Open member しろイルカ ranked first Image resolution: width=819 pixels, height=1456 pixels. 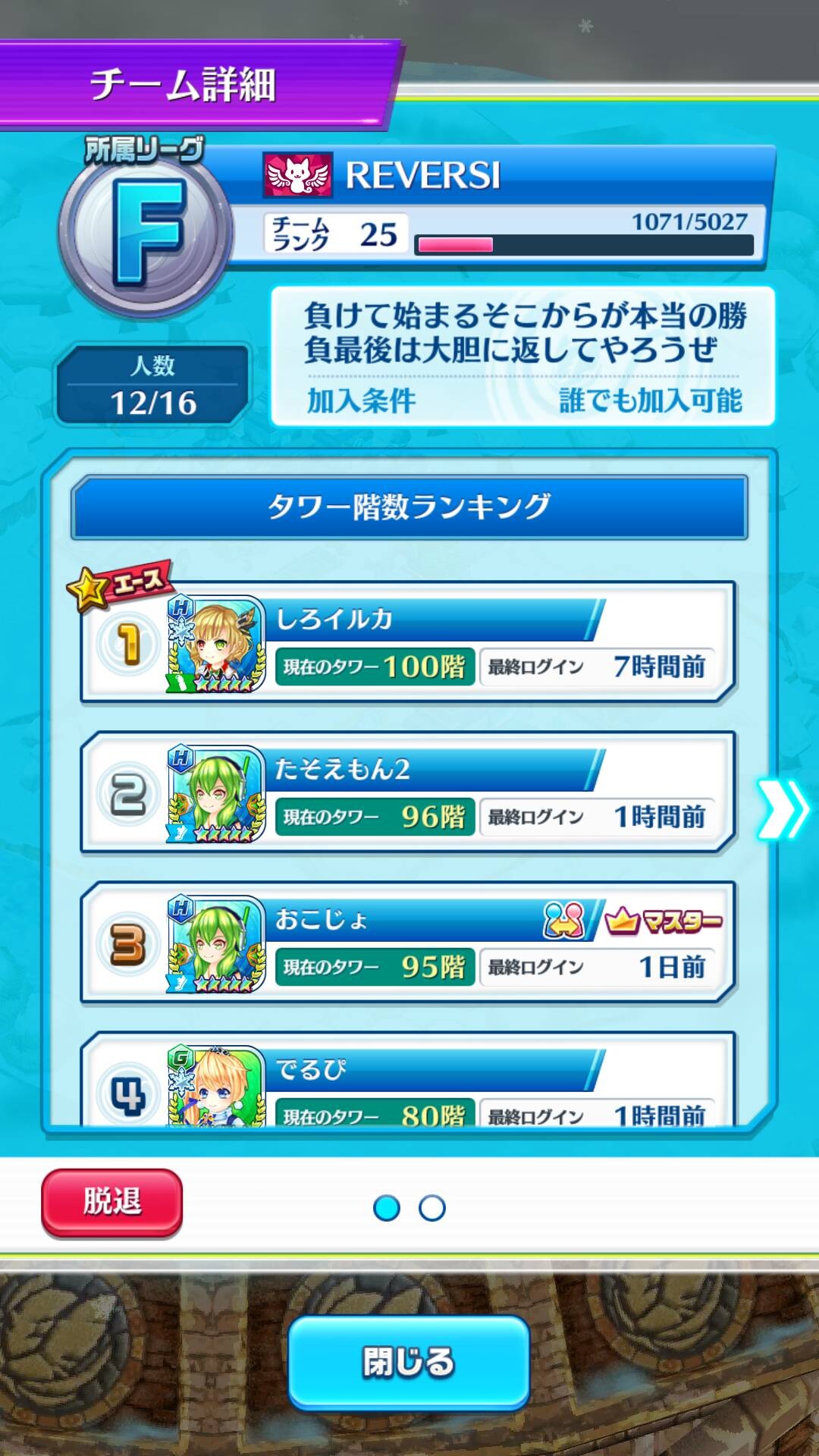click(408, 642)
